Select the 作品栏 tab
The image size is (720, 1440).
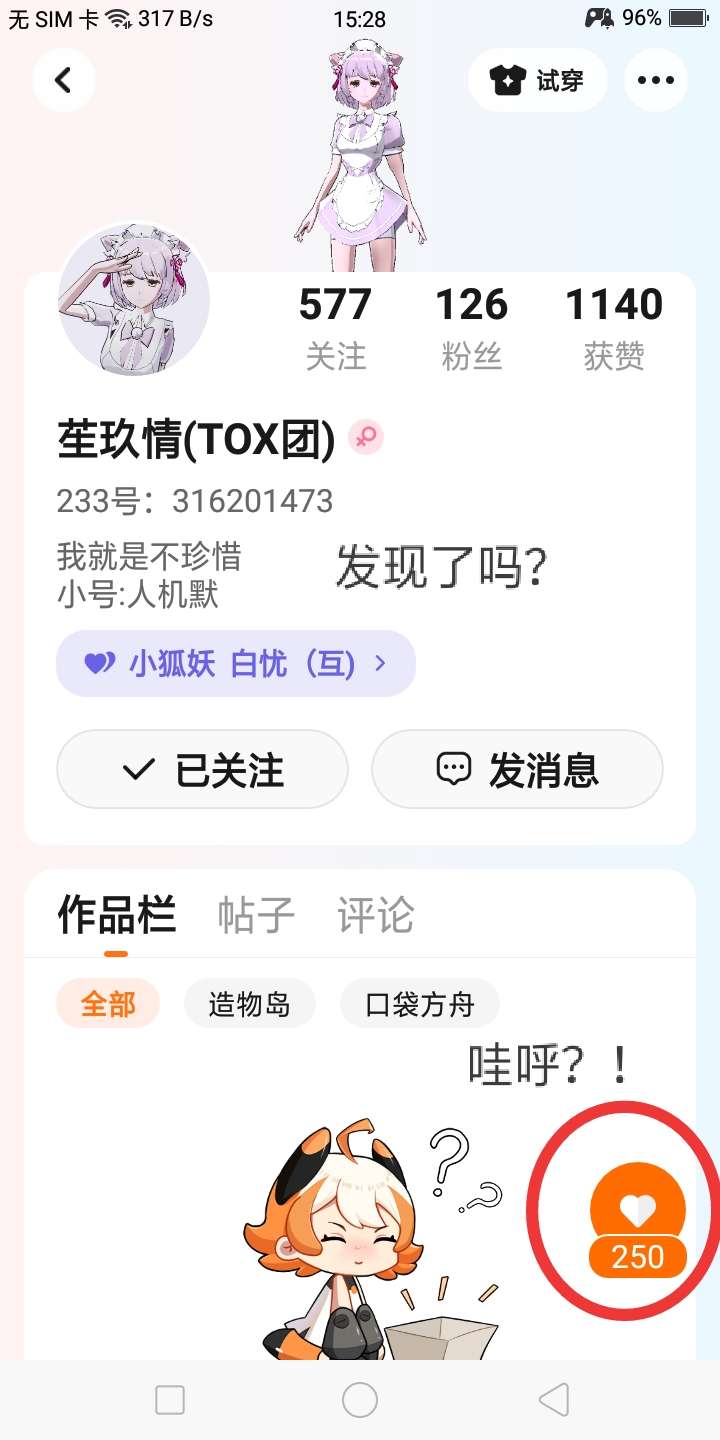pos(116,915)
